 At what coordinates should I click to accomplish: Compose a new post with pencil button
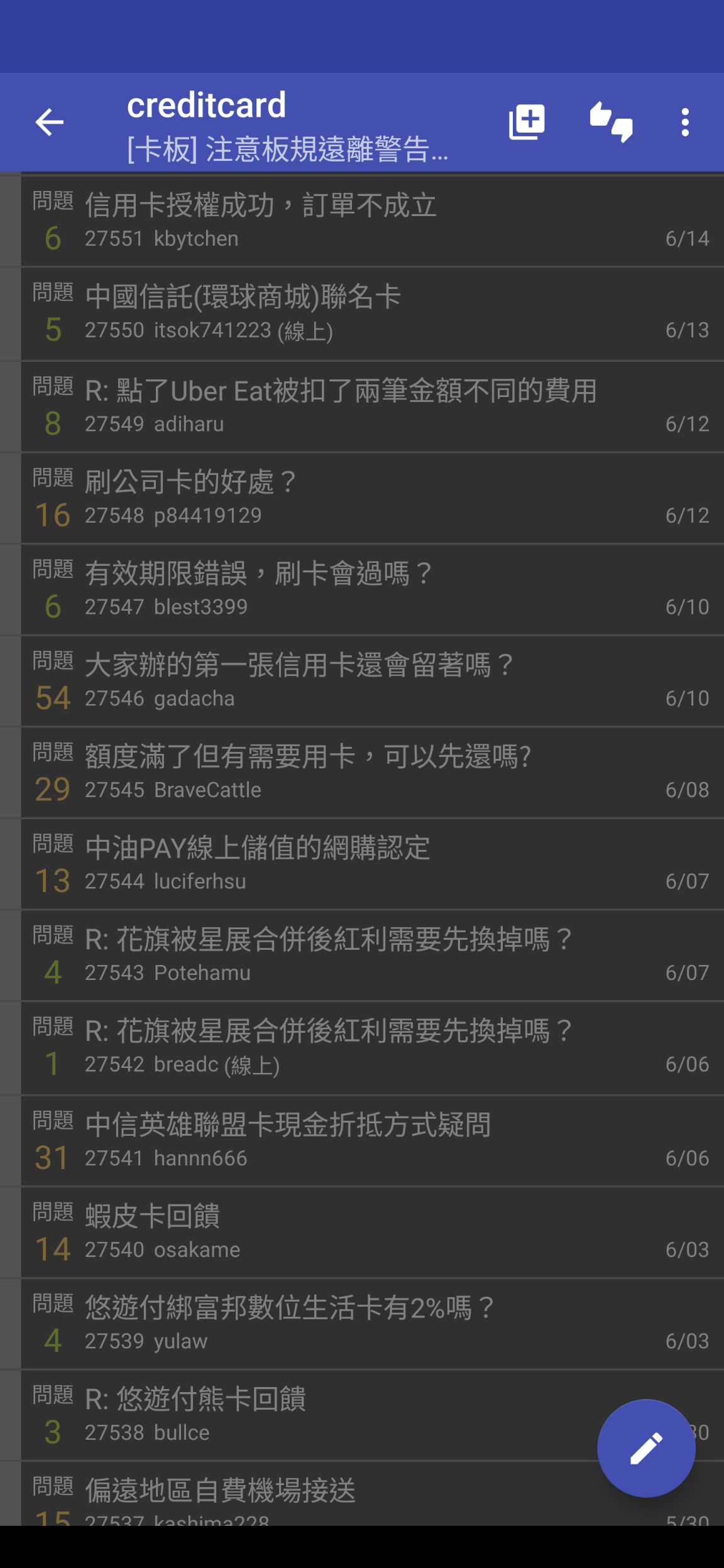pyautogui.click(x=646, y=1448)
